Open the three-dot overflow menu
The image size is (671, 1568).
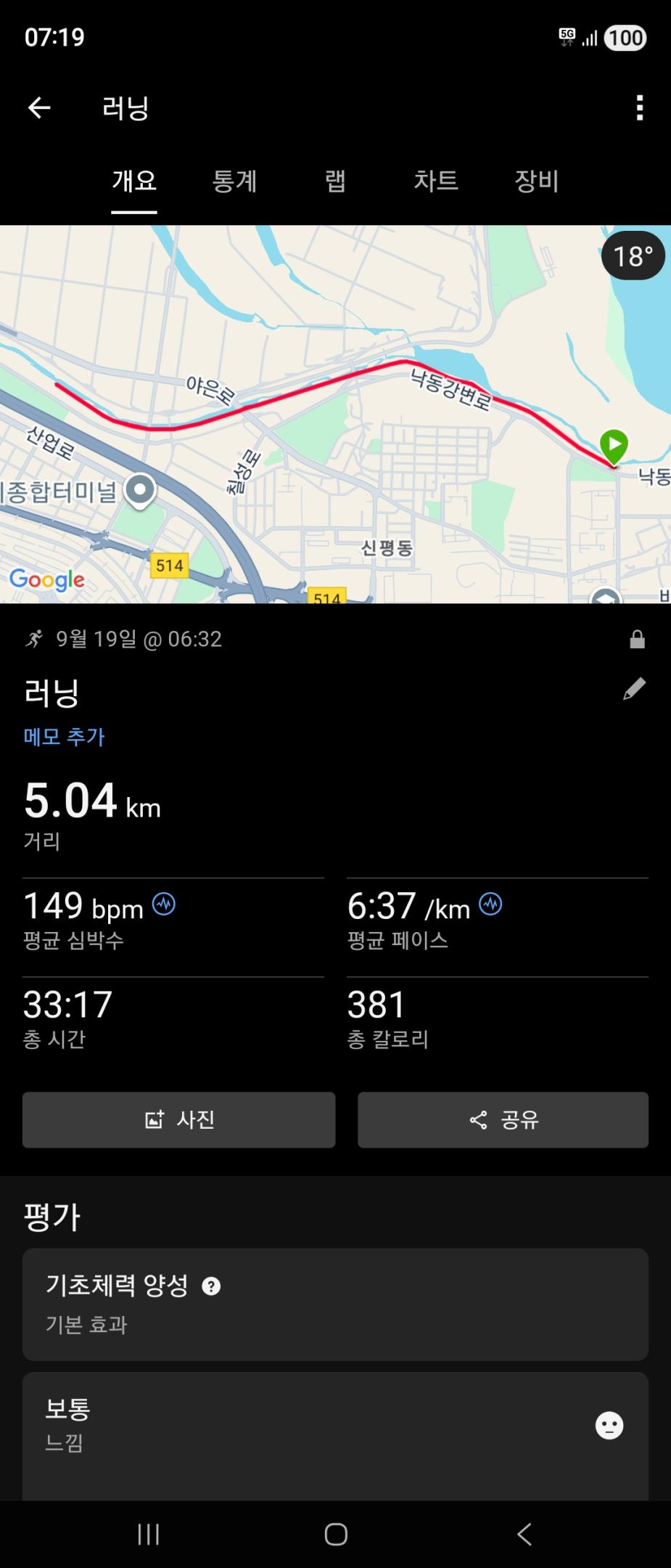click(x=639, y=108)
